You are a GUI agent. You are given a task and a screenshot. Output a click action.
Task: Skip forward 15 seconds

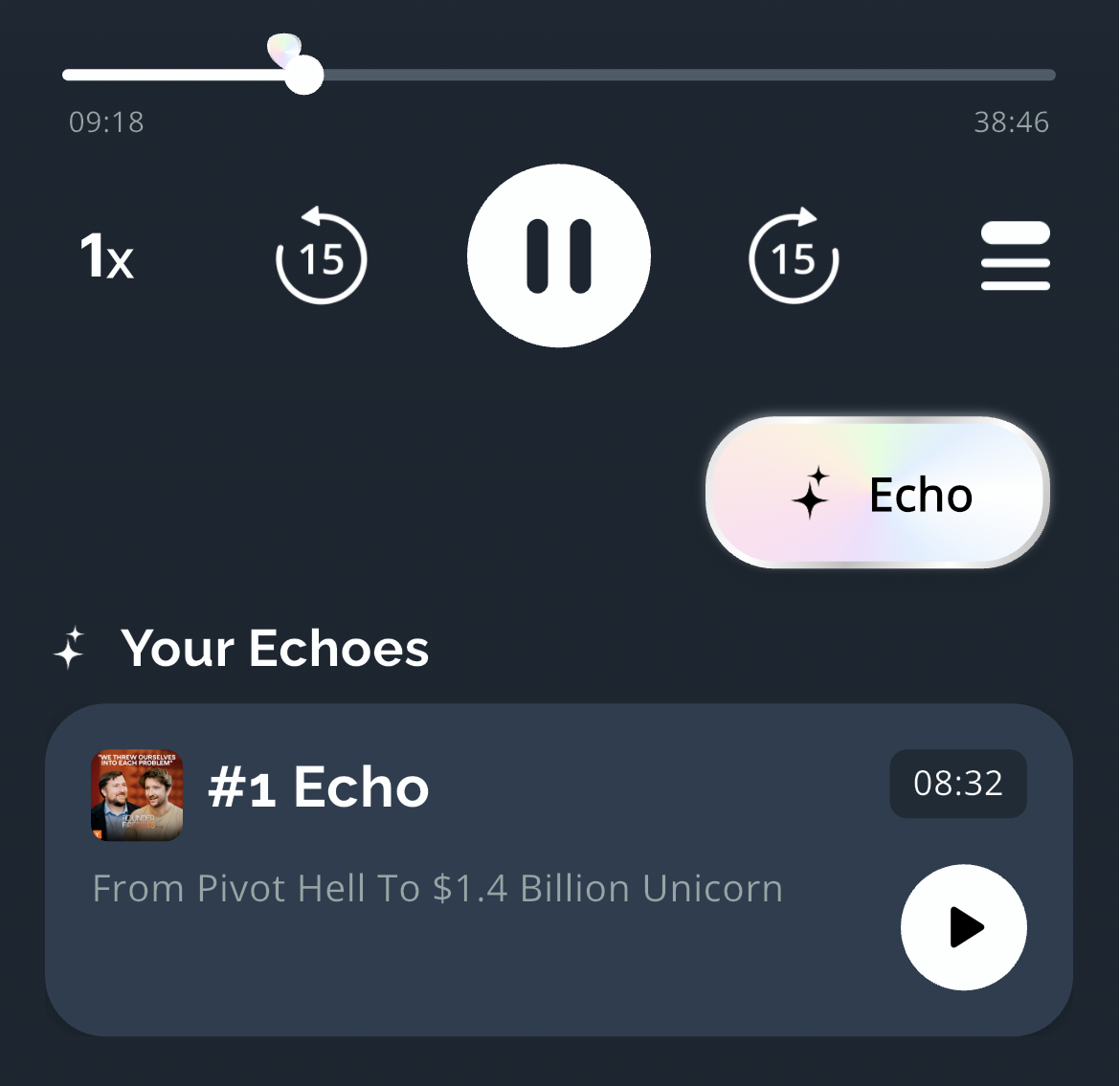tap(794, 256)
